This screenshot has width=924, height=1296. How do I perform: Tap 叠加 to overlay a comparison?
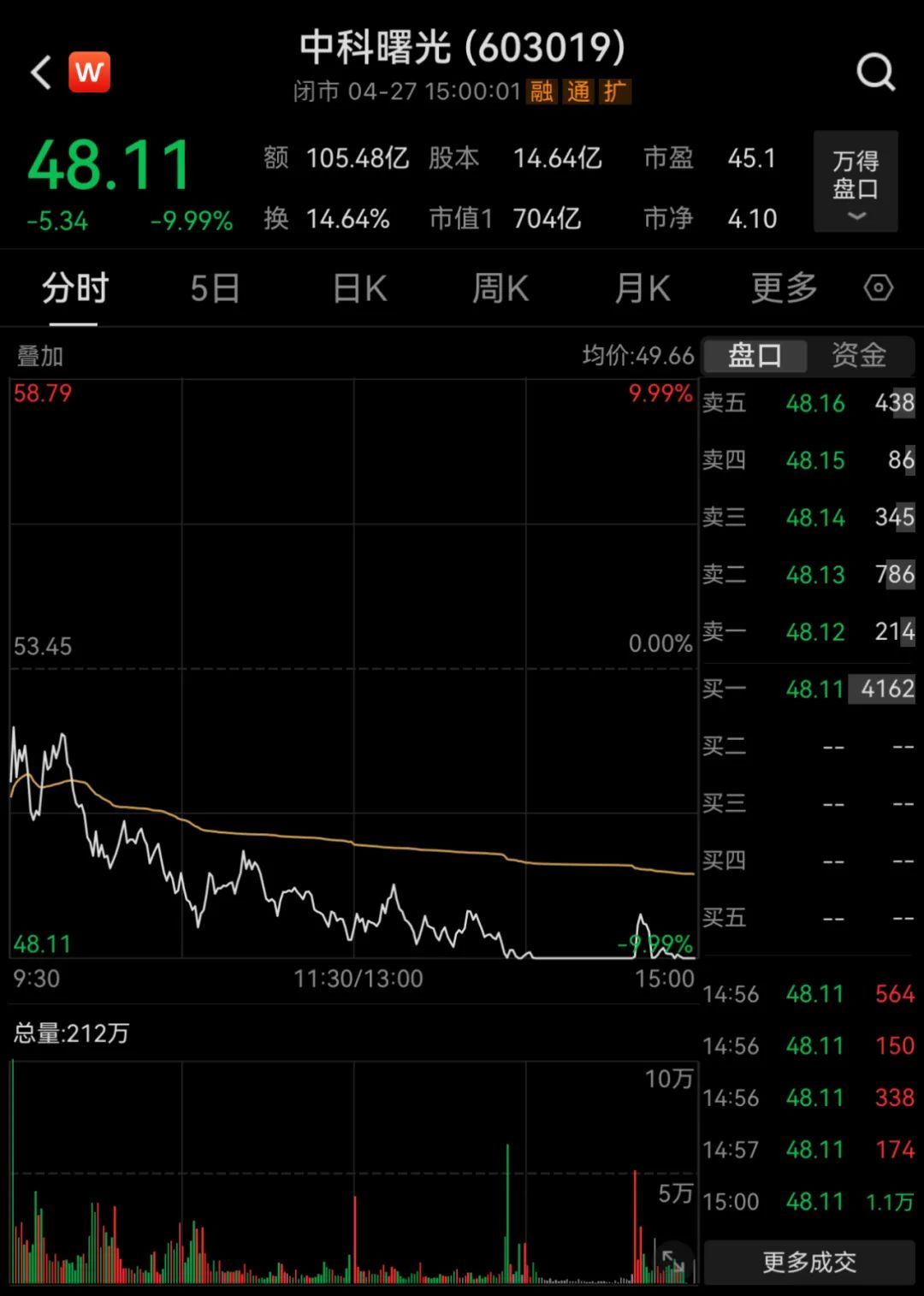[x=39, y=356]
